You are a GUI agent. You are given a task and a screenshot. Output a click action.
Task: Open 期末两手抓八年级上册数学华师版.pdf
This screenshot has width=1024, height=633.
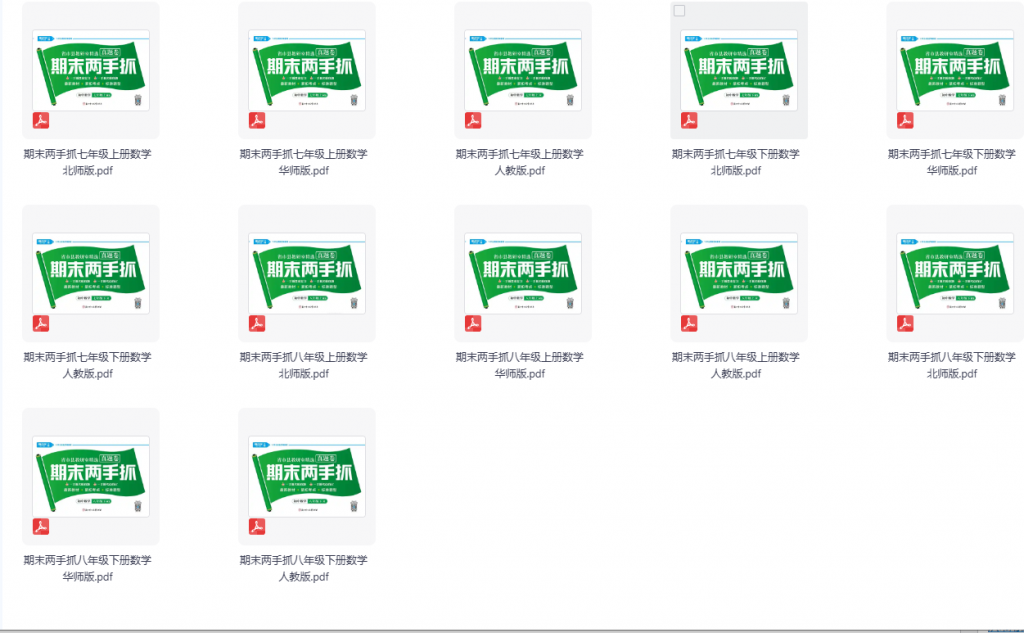(x=522, y=273)
